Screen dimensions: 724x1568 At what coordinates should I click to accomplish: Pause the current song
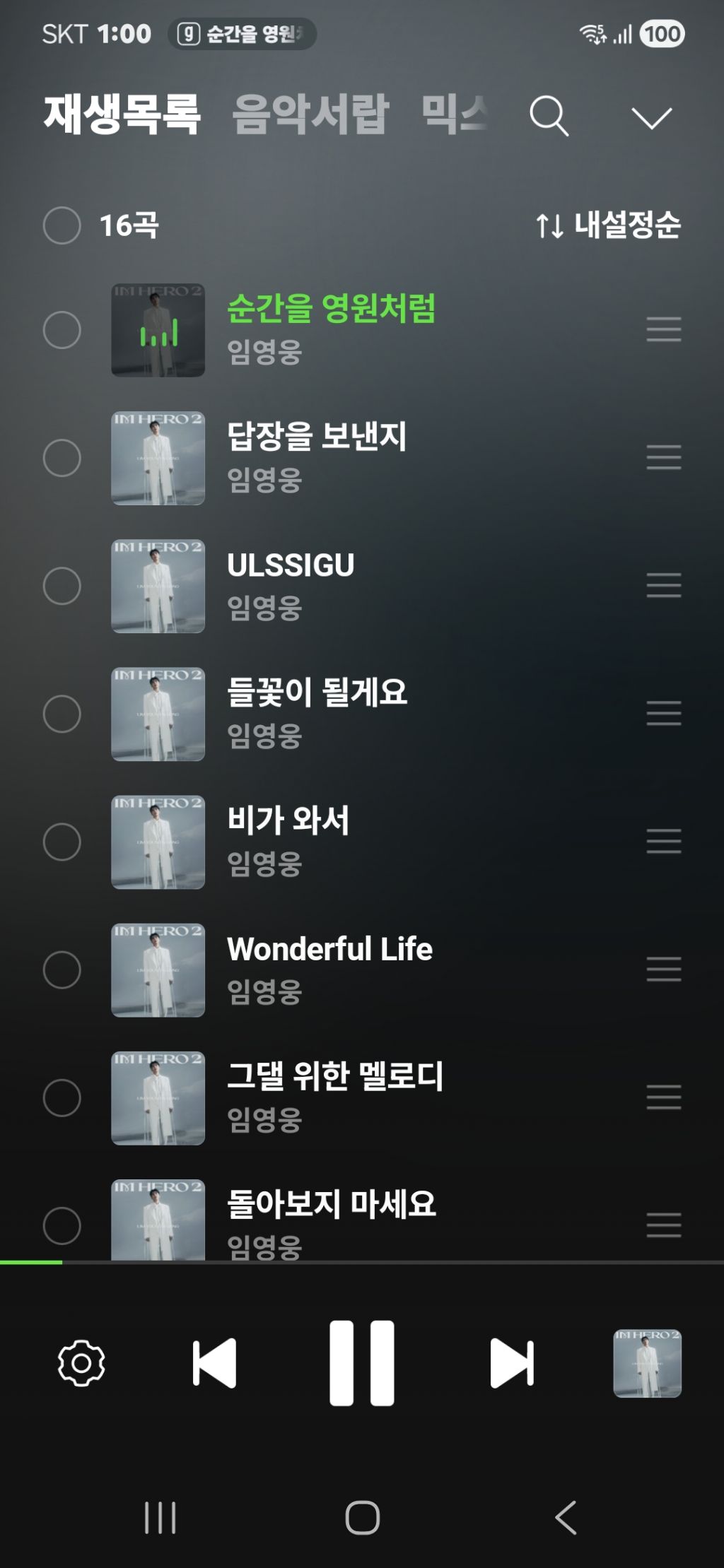(x=362, y=1362)
